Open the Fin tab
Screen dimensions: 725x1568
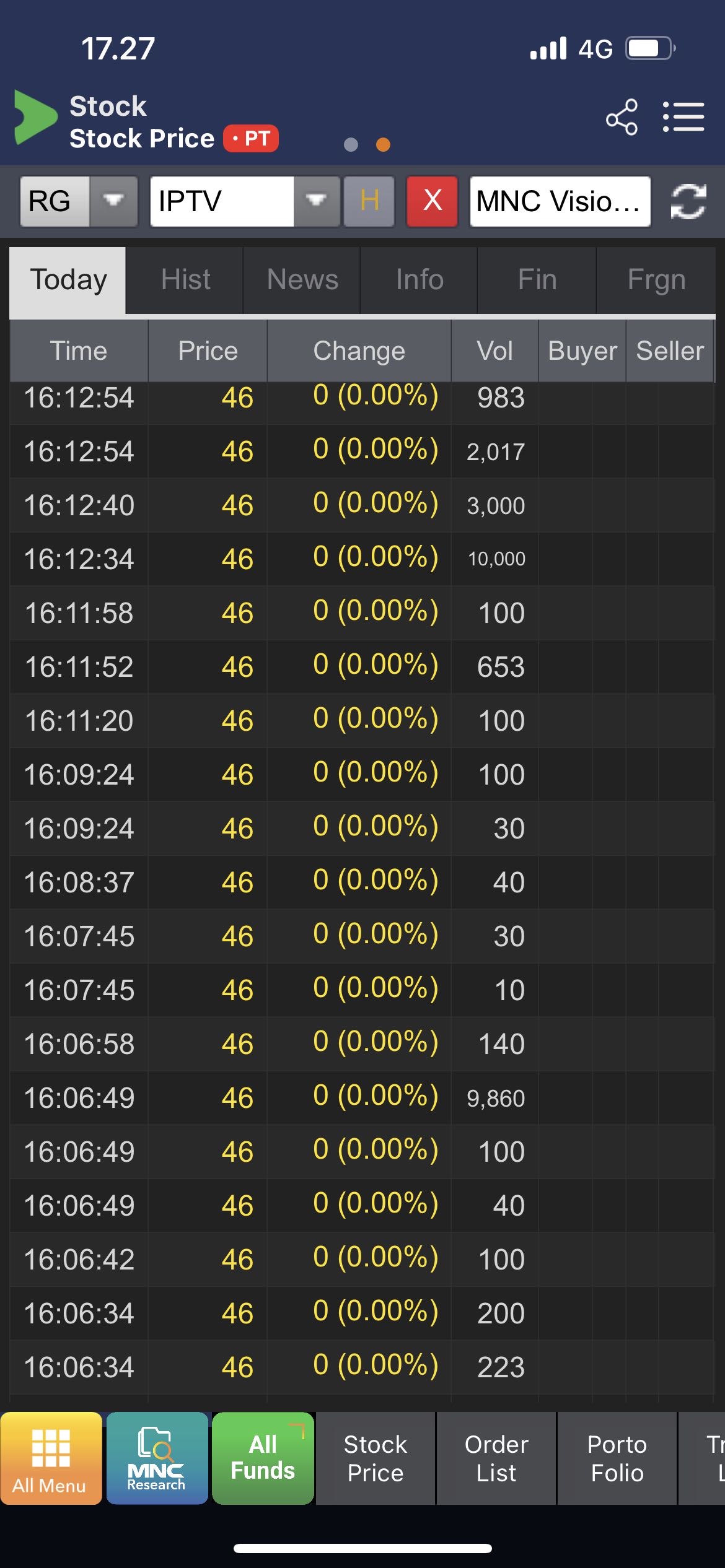click(x=537, y=280)
